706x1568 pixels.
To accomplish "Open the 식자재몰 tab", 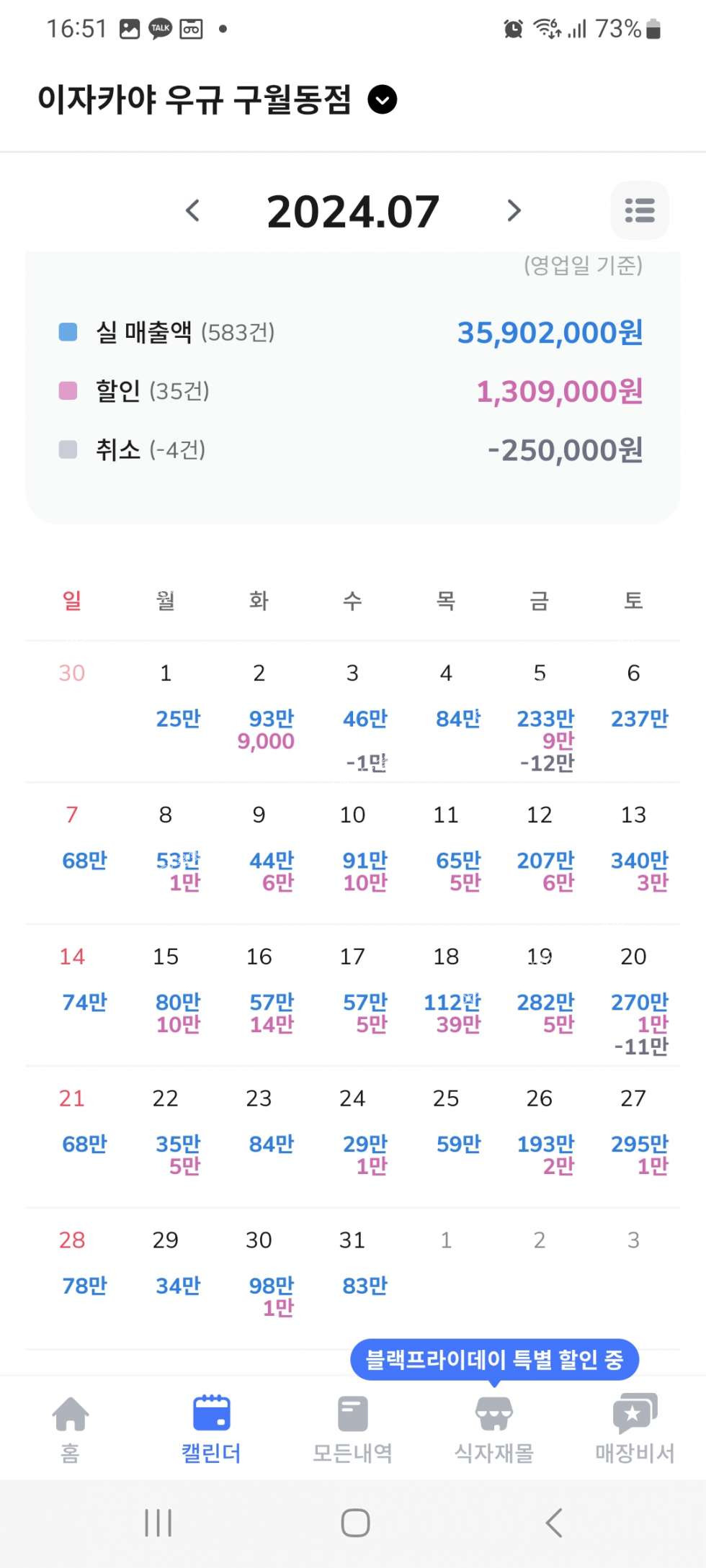I will (493, 1429).
